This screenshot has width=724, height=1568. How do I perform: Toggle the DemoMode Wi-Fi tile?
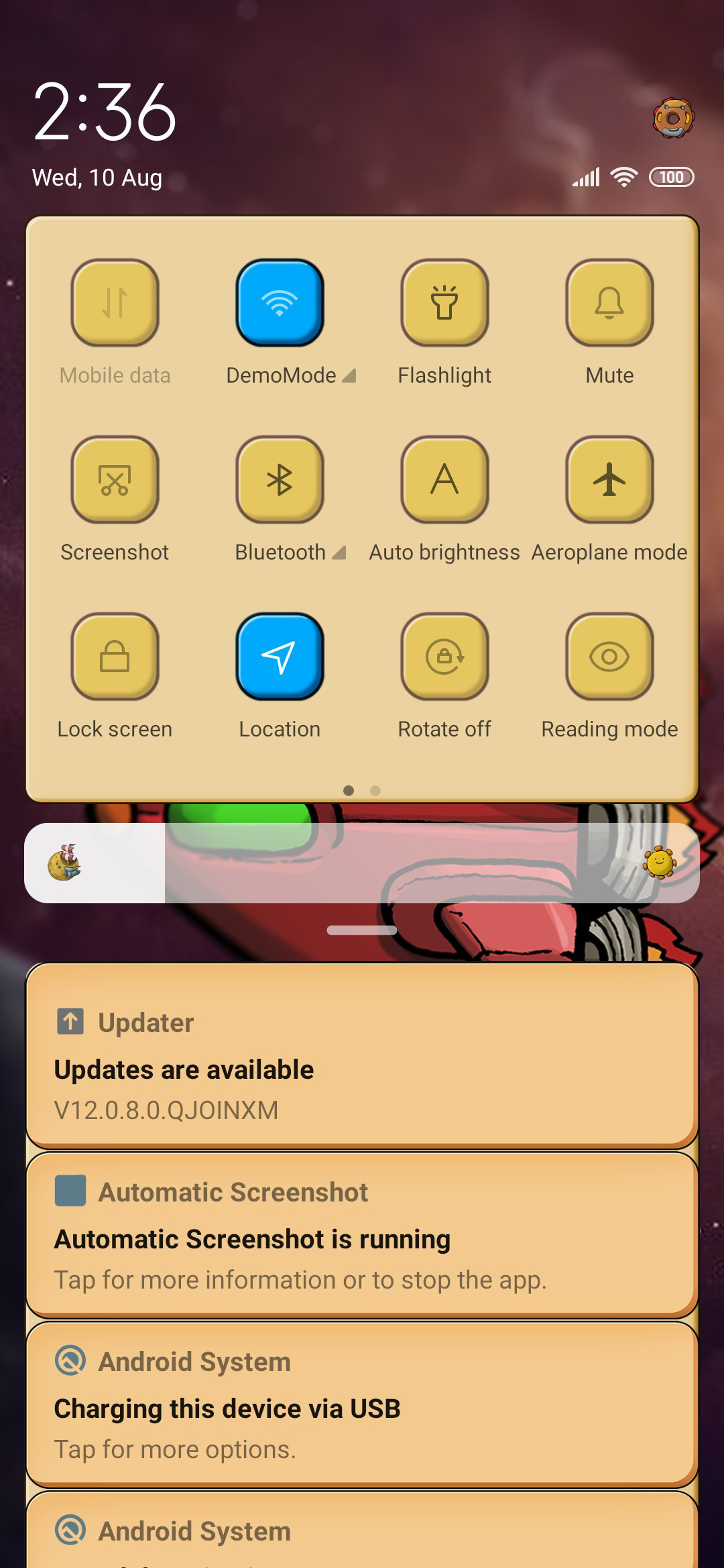280,303
